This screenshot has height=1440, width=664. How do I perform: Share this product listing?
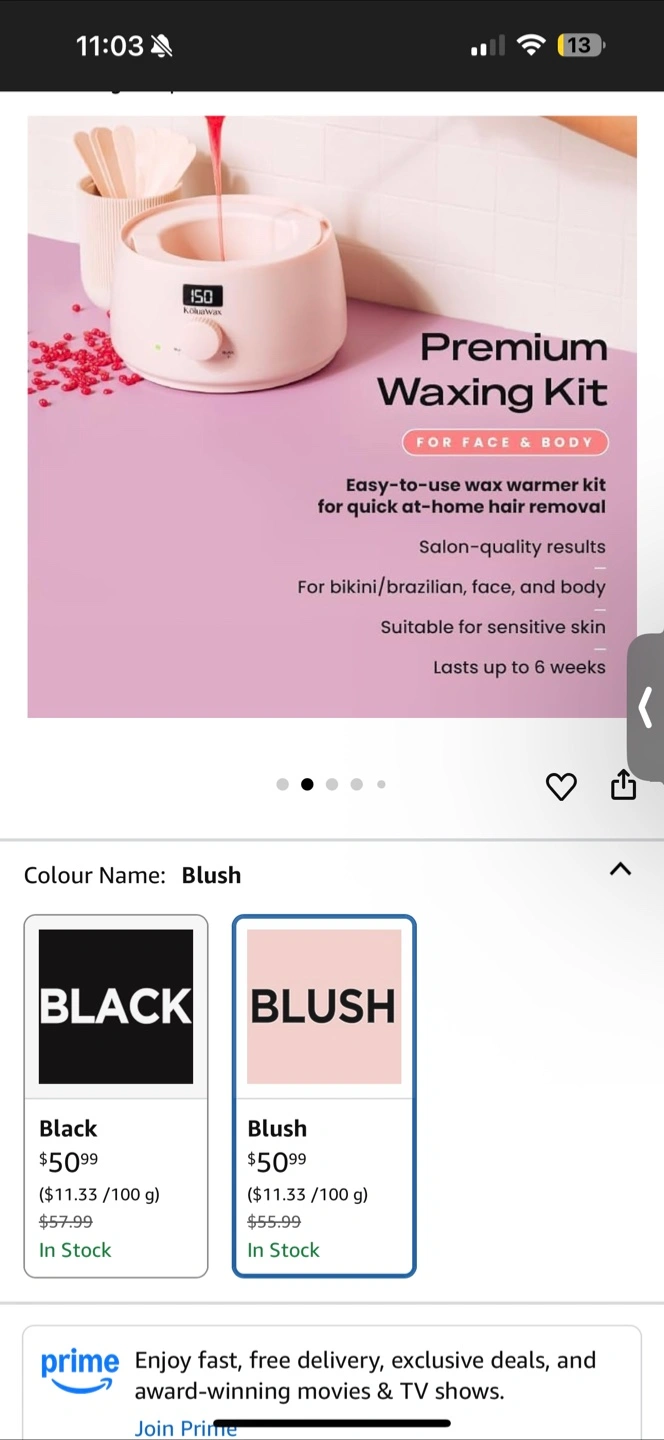(623, 785)
